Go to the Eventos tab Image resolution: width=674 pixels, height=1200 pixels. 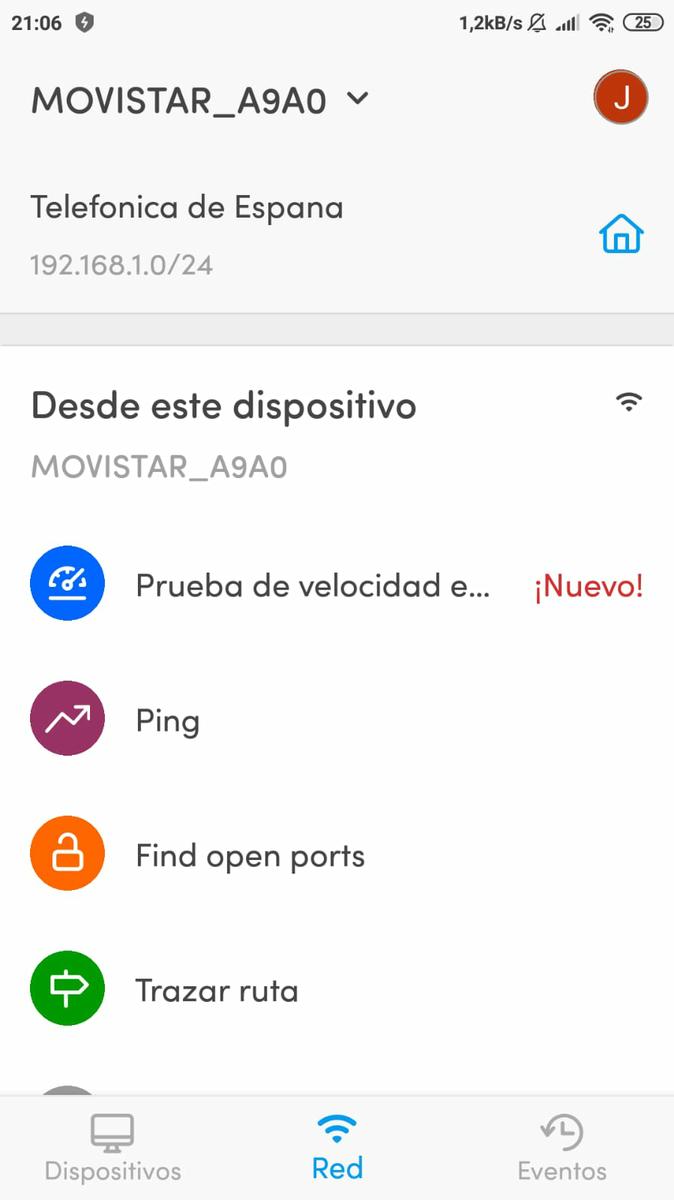[561, 1149]
